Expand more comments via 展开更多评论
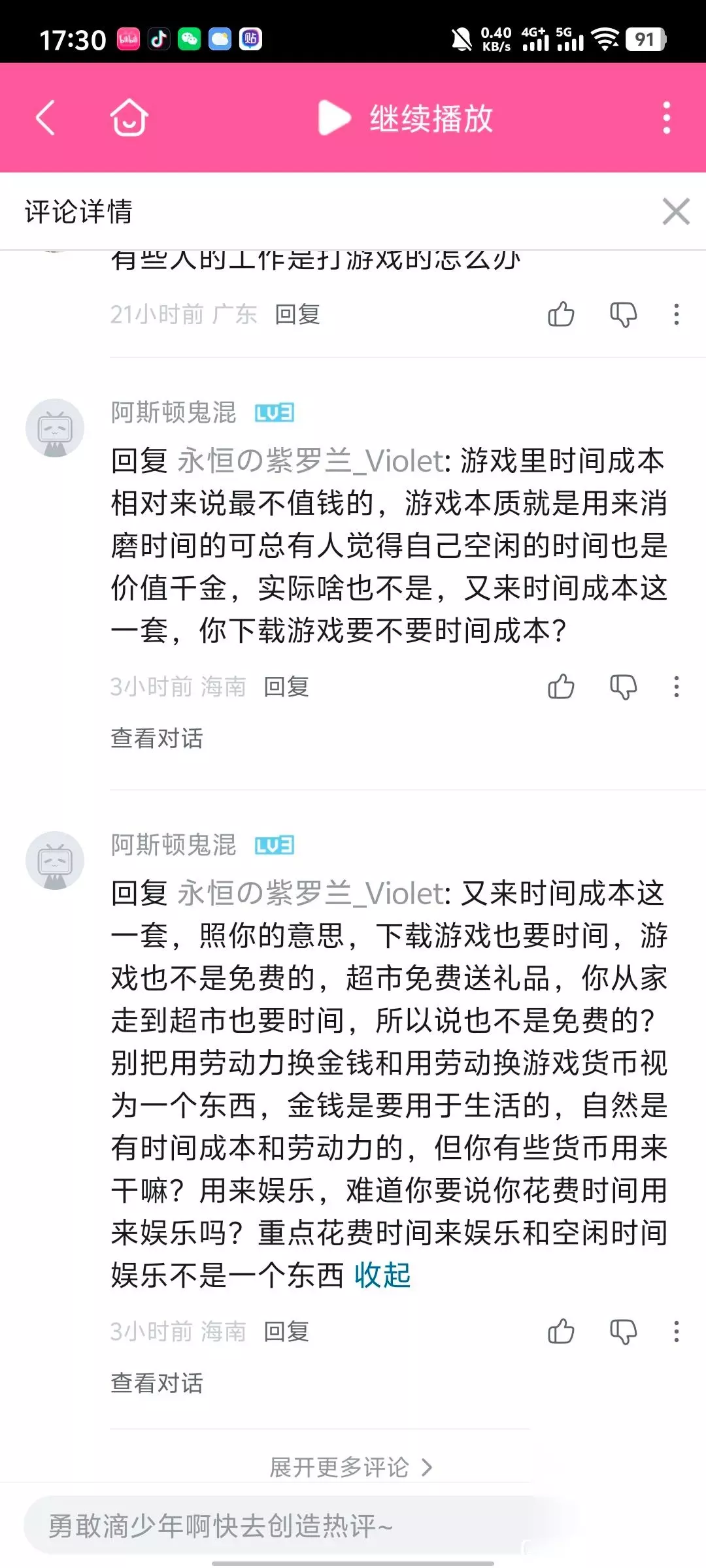 tap(351, 1467)
